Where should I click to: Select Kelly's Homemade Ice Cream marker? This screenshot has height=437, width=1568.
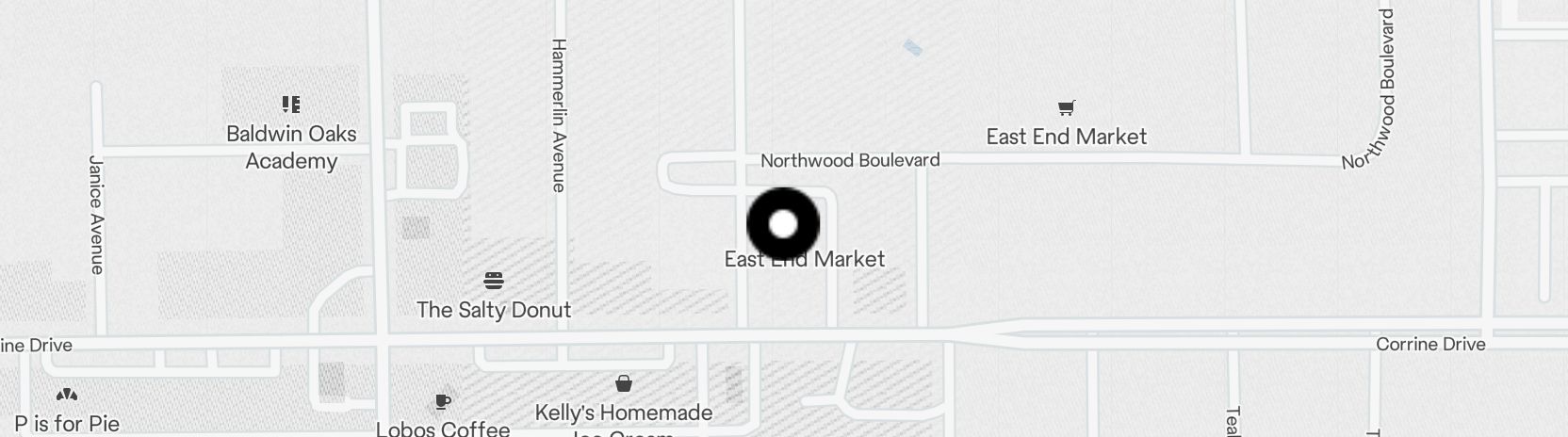click(x=623, y=383)
